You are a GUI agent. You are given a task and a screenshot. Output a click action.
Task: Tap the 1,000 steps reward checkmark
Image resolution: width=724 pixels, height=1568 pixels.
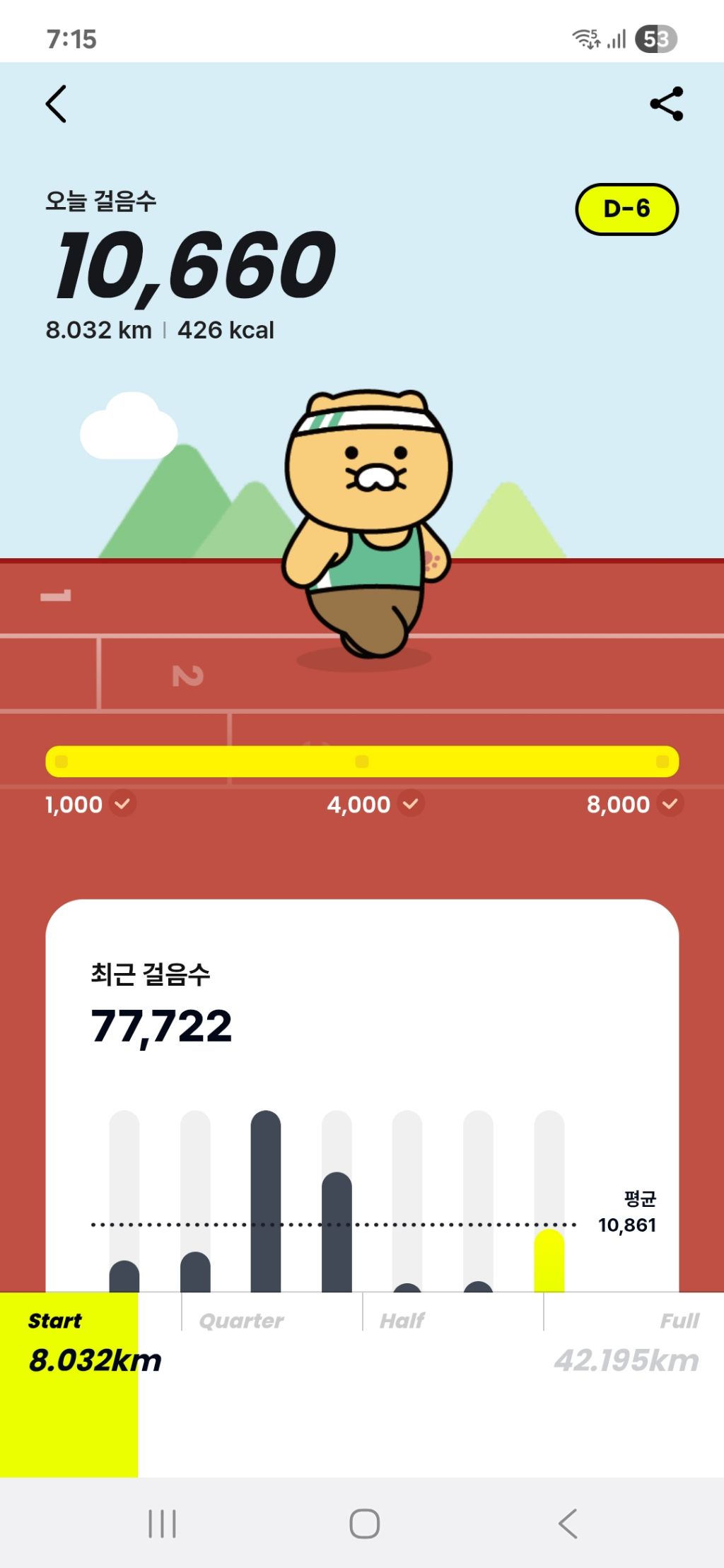coord(122,805)
